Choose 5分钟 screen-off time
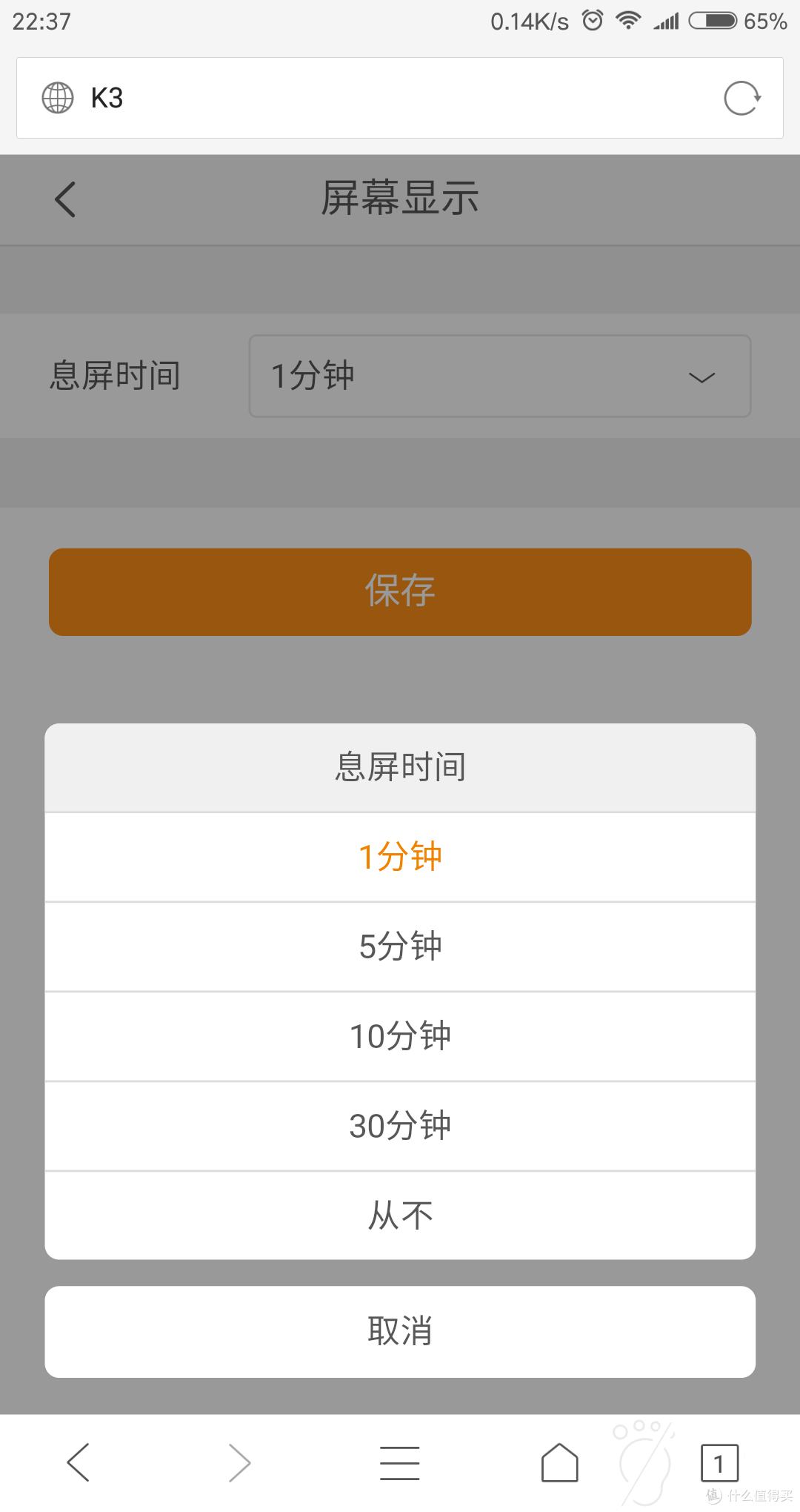Image resolution: width=800 pixels, height=1512 pixels. click(x=400, y=946)
